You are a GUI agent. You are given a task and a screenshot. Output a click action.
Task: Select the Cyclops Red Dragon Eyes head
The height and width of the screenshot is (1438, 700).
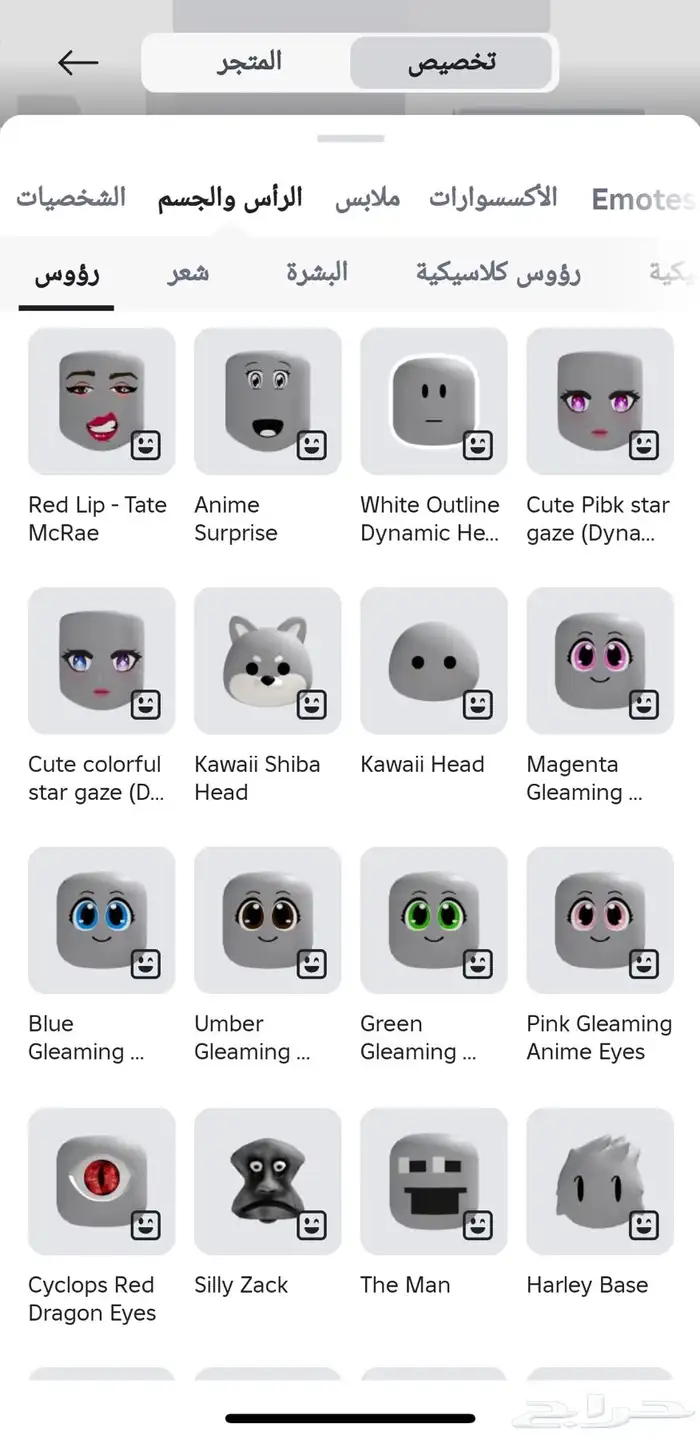(x=102, y=1181)
